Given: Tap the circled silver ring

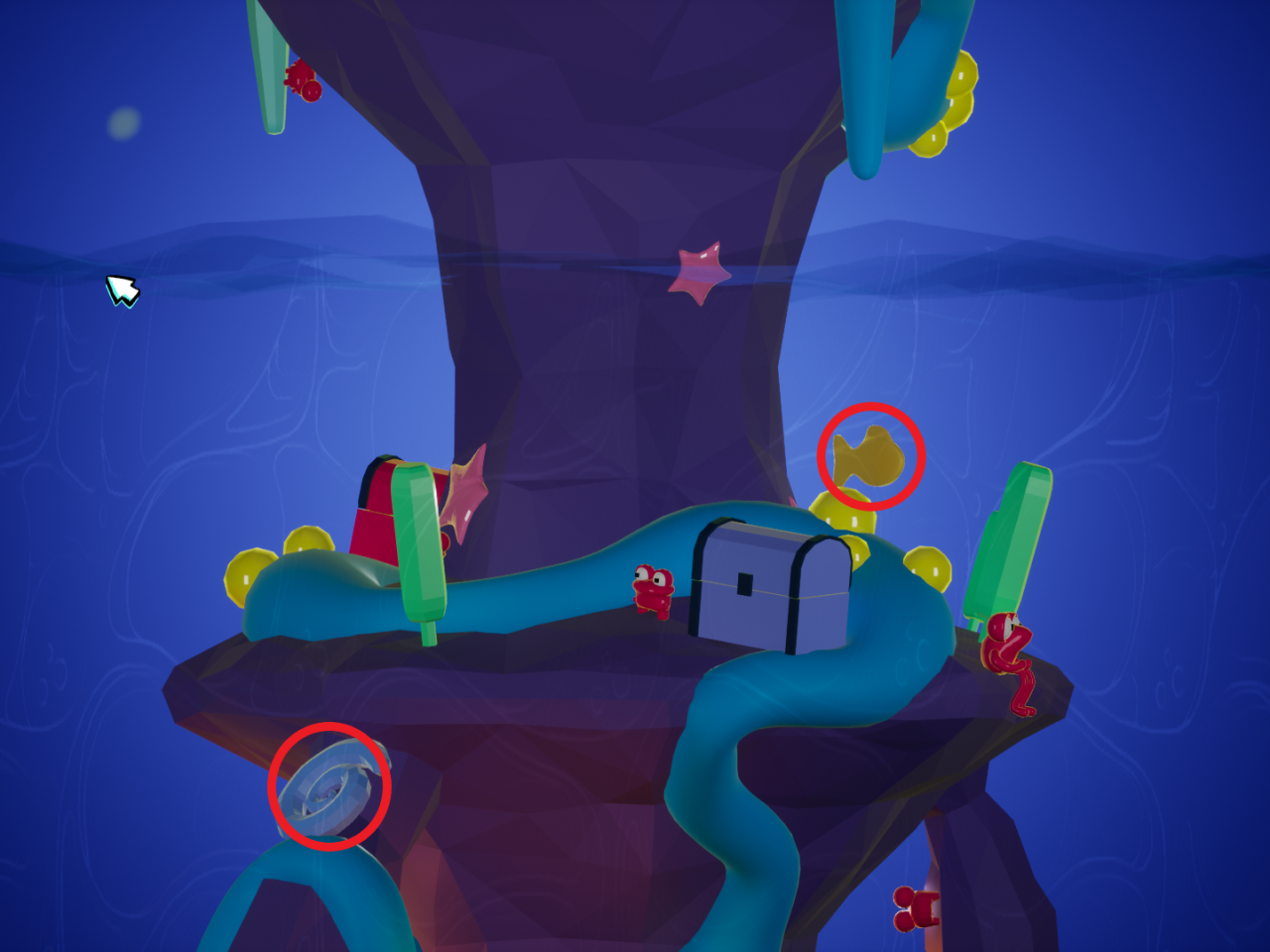Looking at the screenshot, I should (328, 787).
